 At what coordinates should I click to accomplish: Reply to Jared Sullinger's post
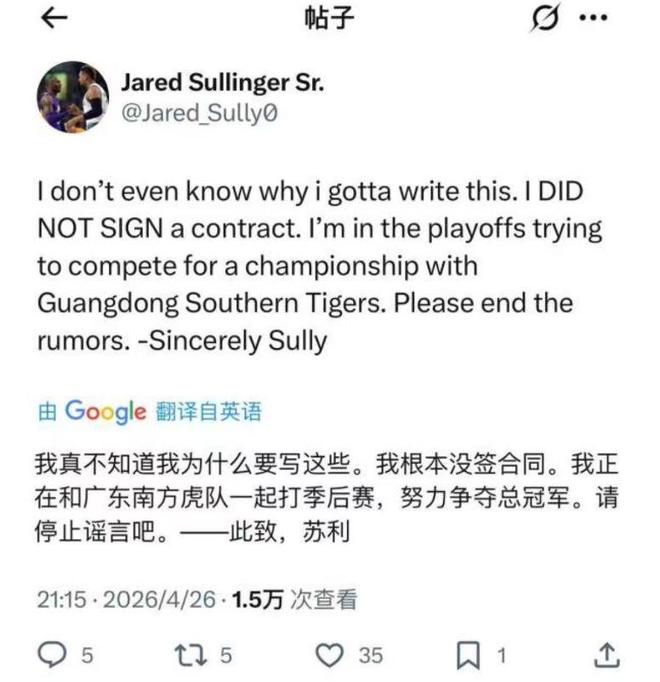point(50,655)
